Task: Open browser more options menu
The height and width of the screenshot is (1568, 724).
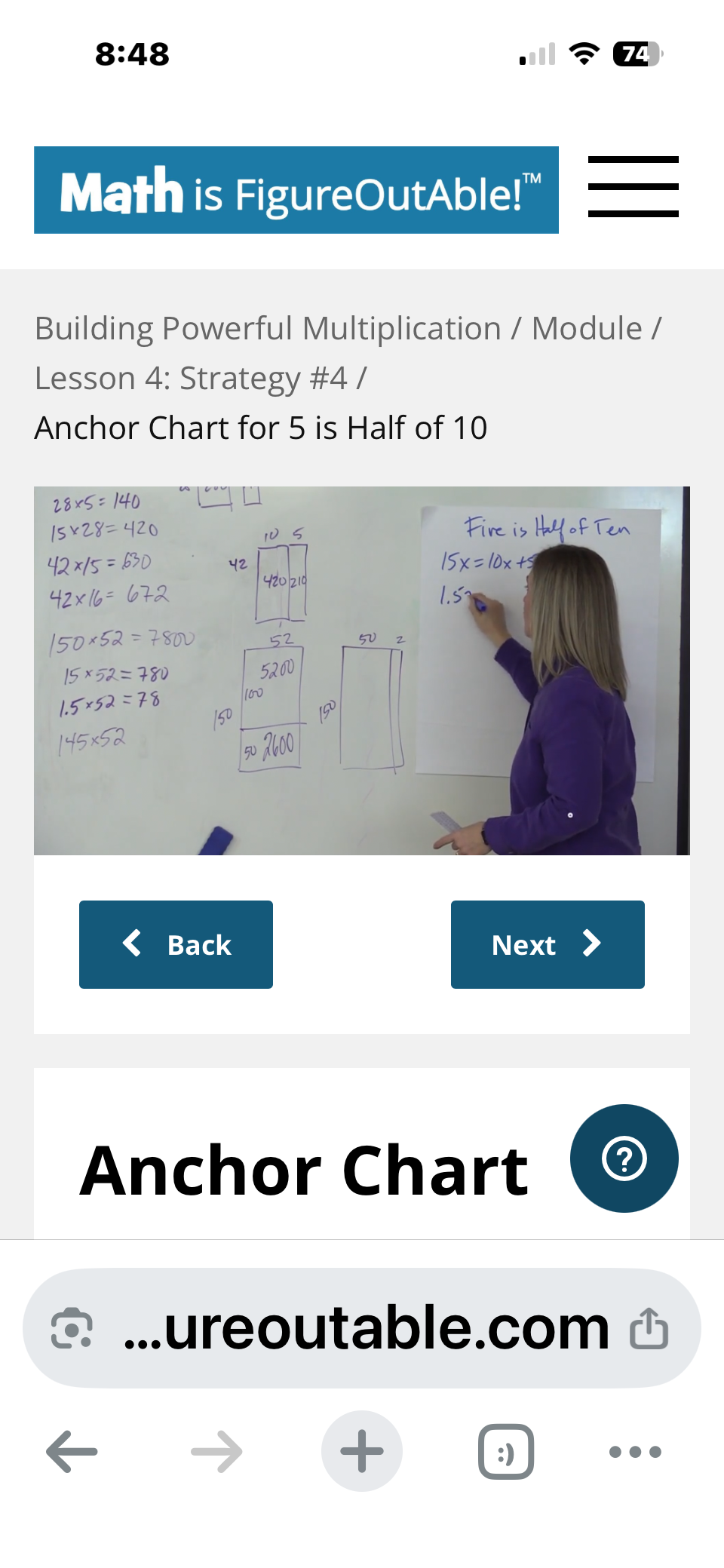Action: (x=635, y=1451)
